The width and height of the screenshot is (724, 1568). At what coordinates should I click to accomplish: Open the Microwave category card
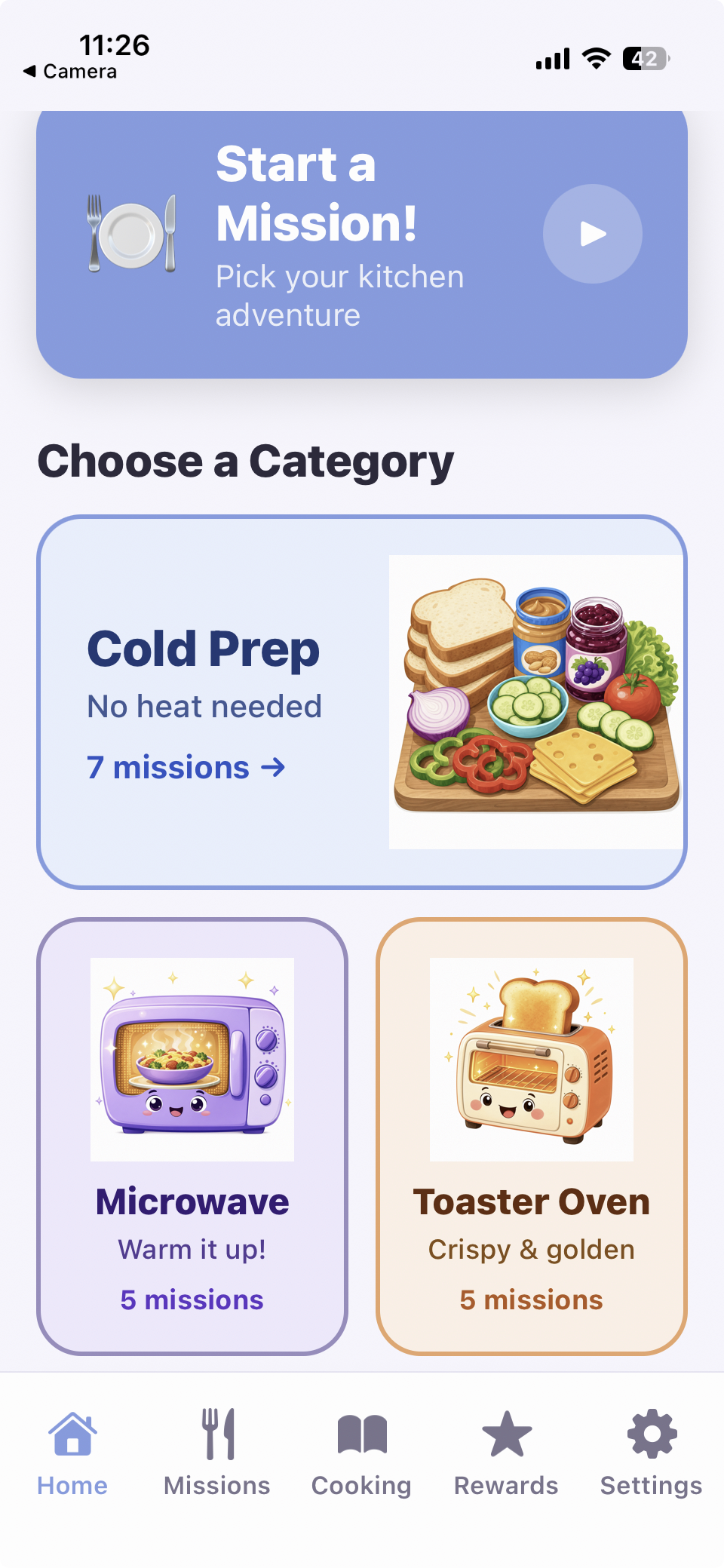tap(192, 1137)
